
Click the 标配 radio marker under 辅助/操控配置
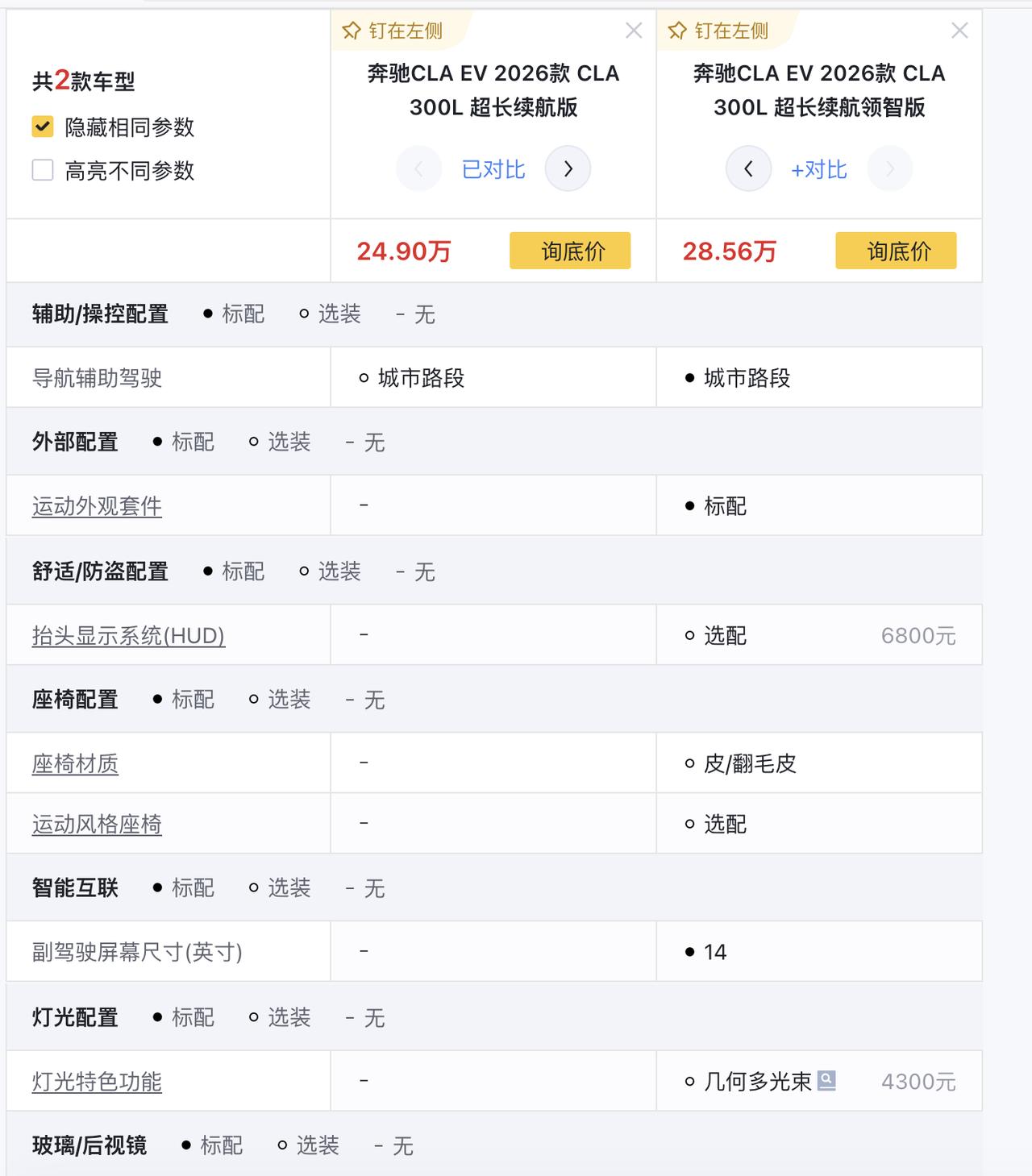(x=208, y=314)
